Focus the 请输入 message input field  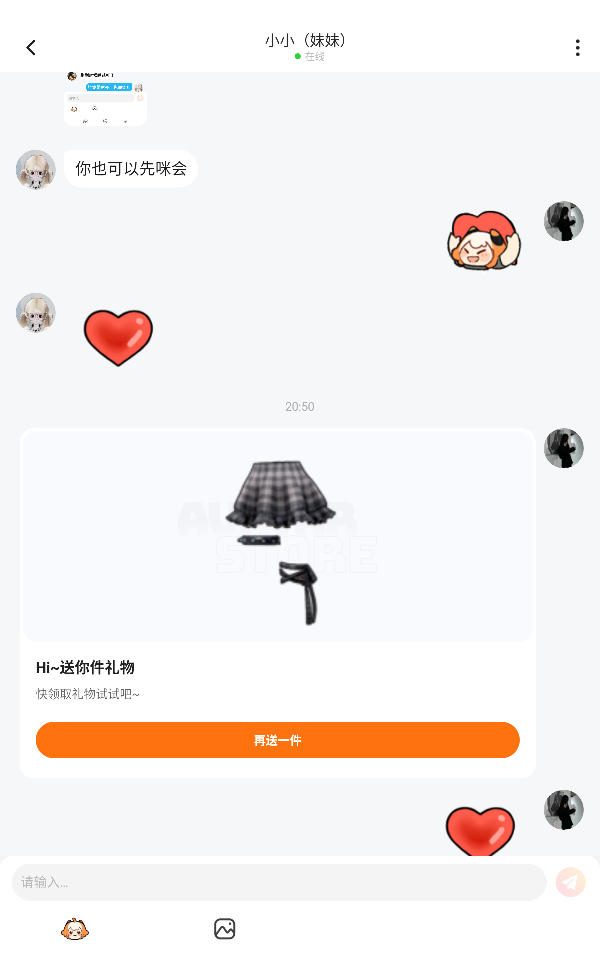point(278,882)
